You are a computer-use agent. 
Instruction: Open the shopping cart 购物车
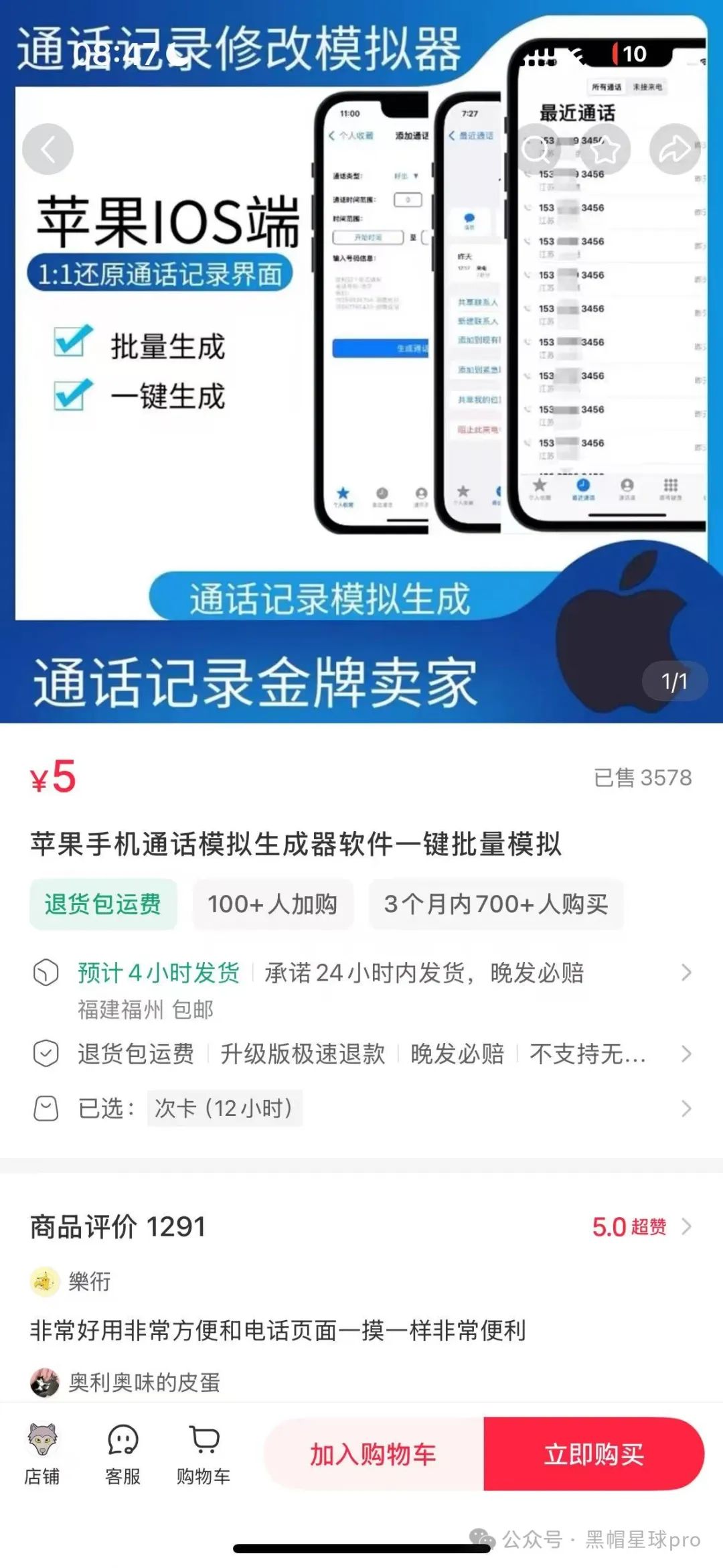coord(204,1454)
